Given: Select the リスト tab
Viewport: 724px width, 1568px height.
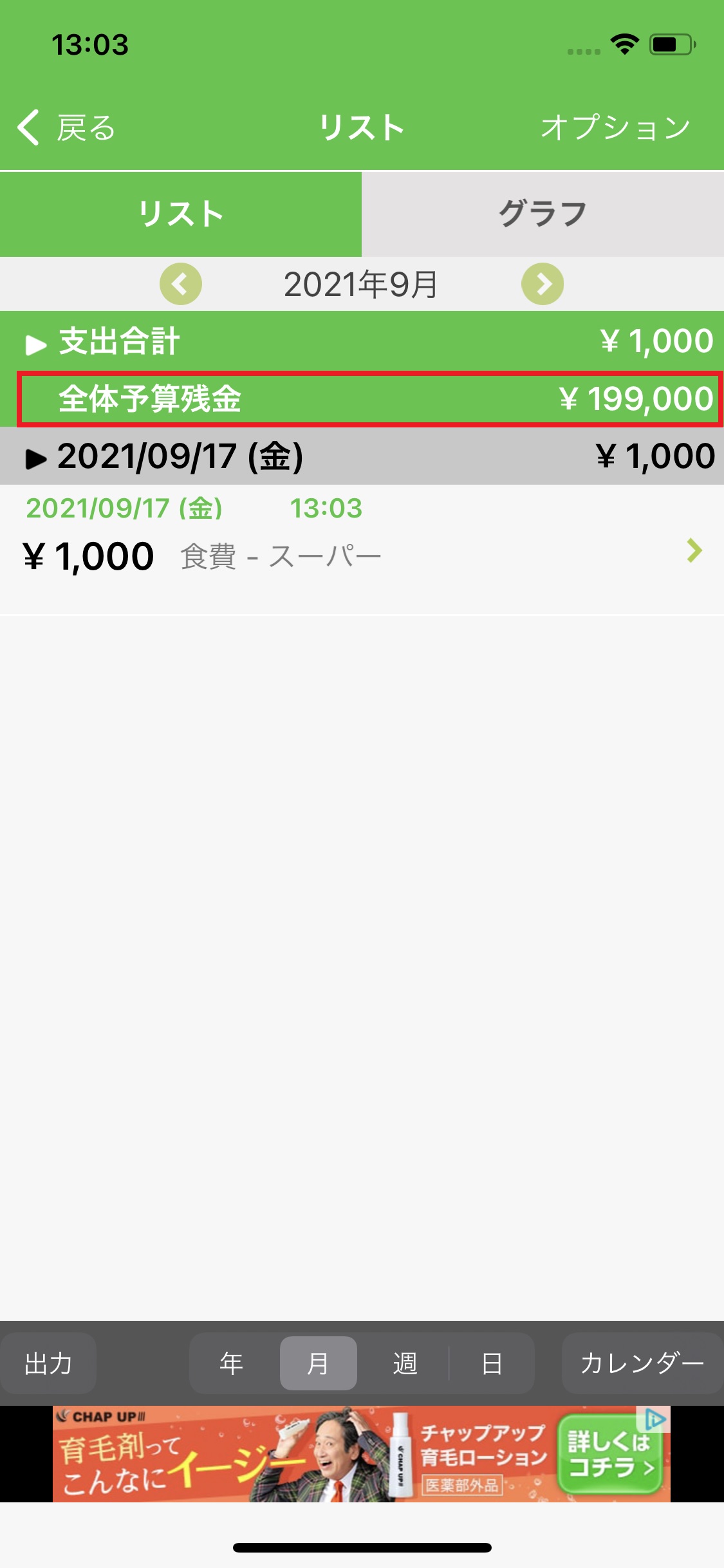Looking at the screenshot, I should (x=181, y=214).
